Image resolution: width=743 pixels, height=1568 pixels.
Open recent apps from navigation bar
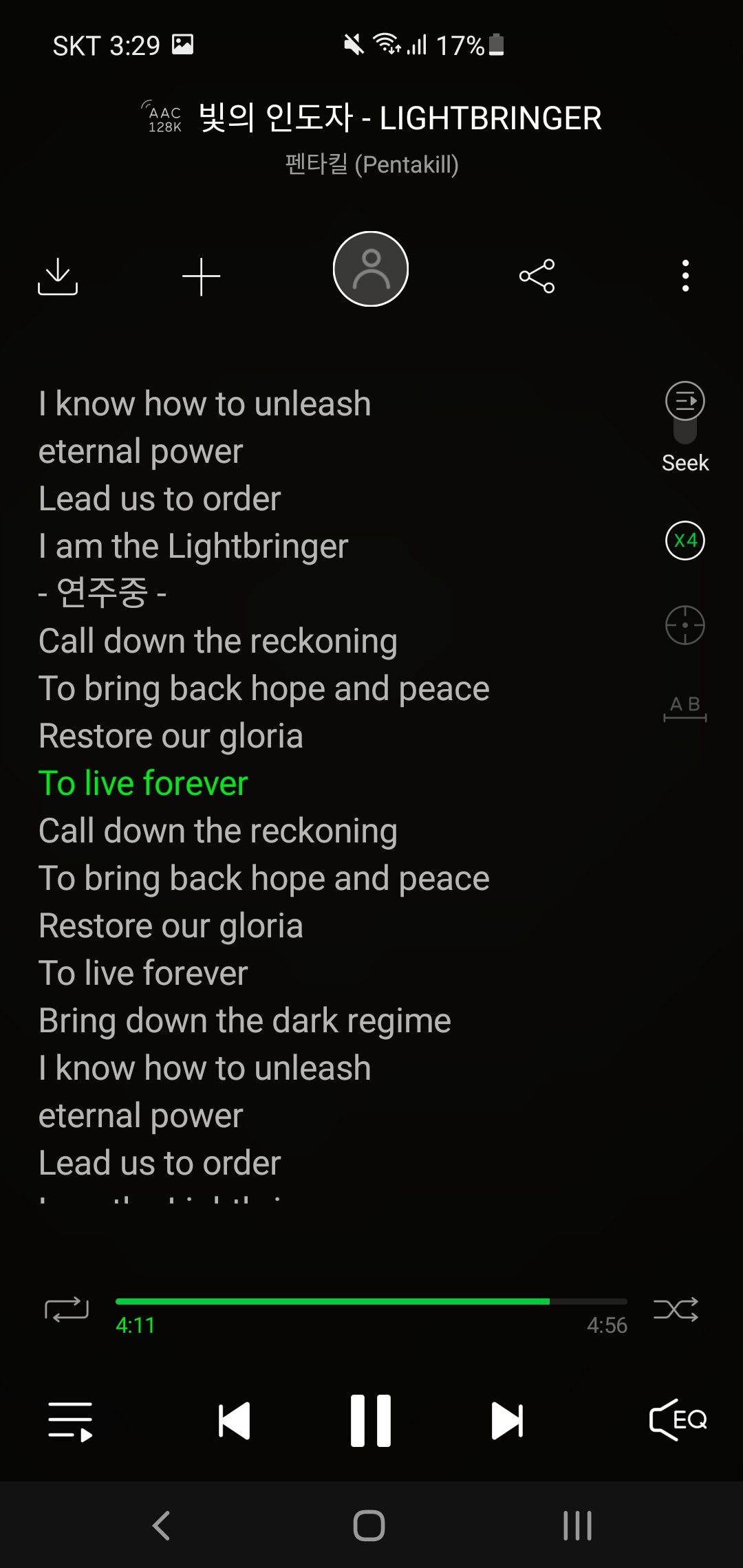(x=577, y=1525)
